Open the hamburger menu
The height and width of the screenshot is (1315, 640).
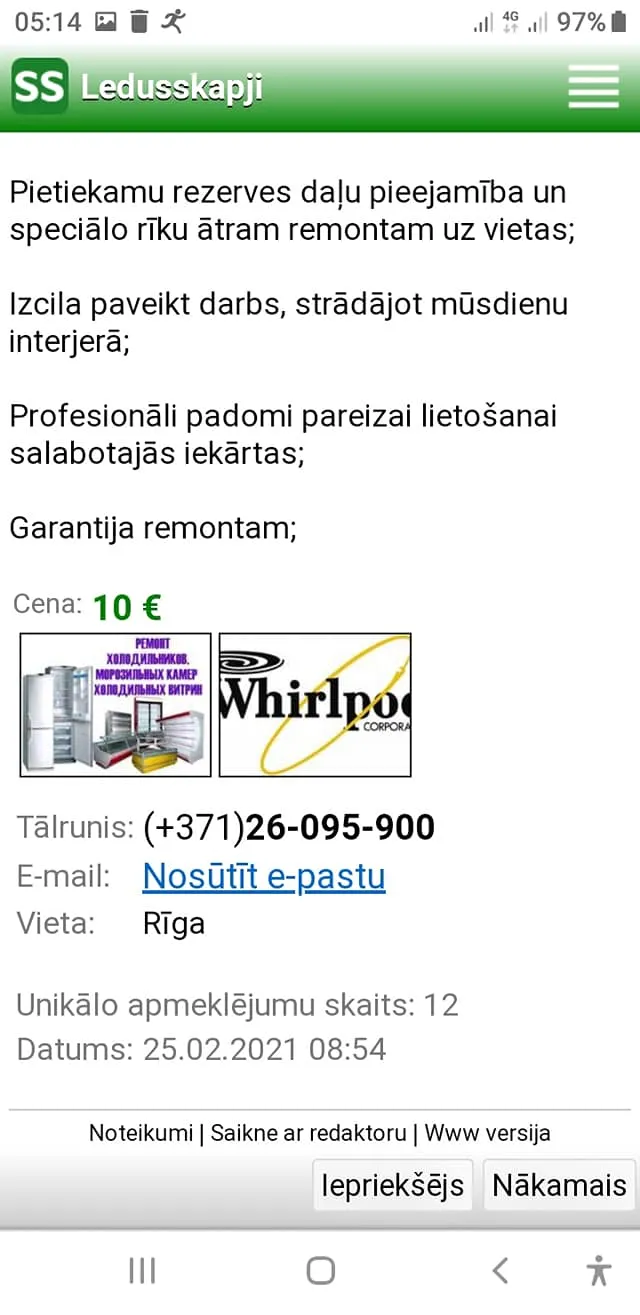point(594,87)
